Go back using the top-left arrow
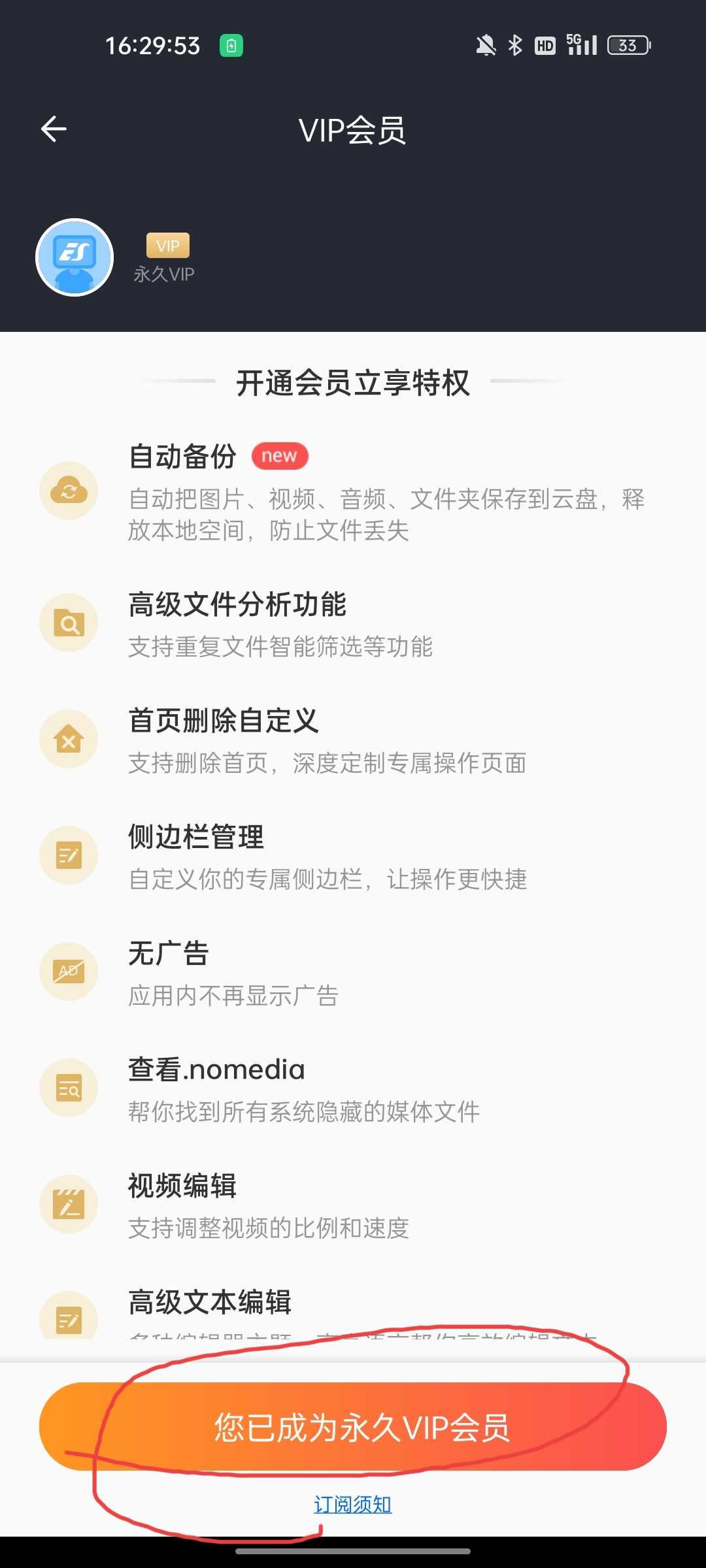 coord(54,129)
